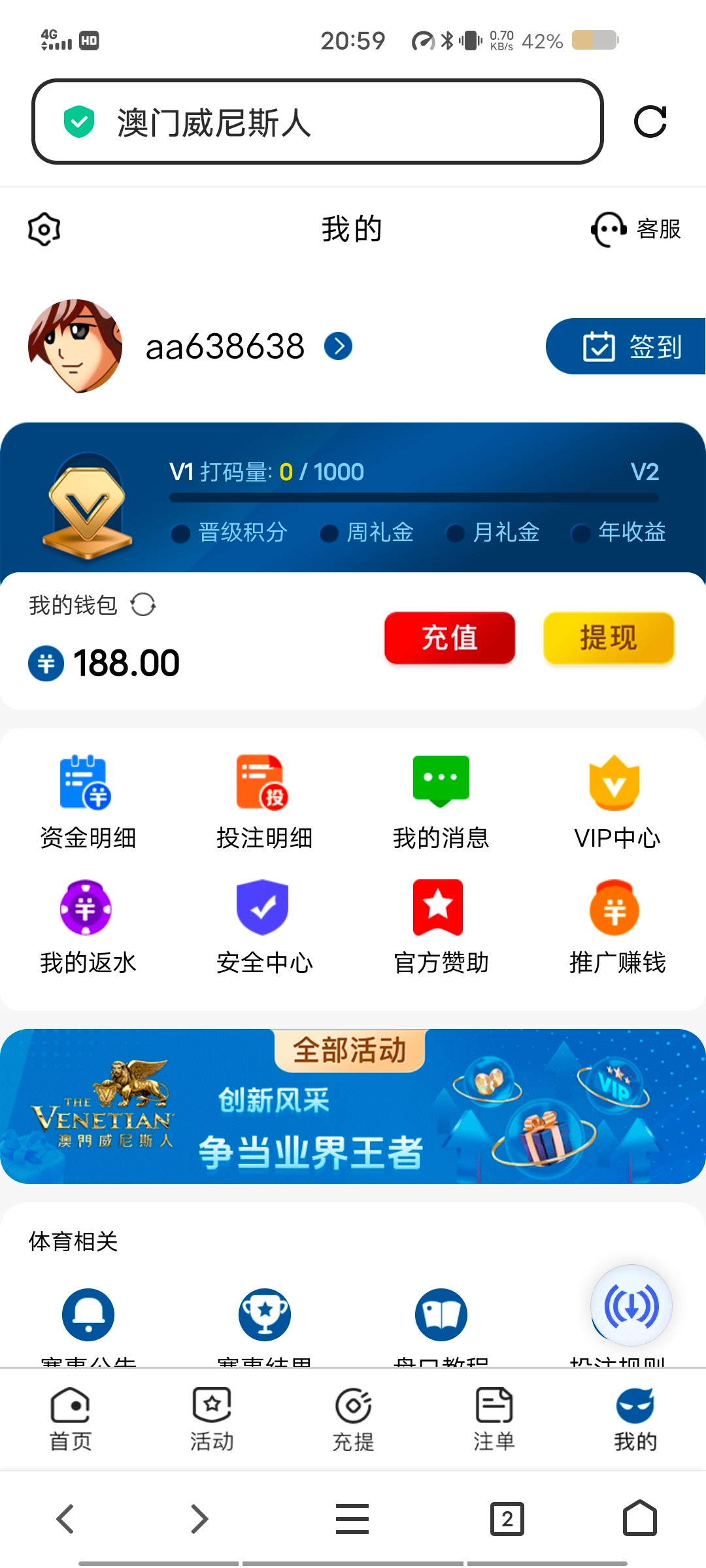706x1568 pixels.
Task: Switch to the 首页 tab
Action: point(71,1419)
